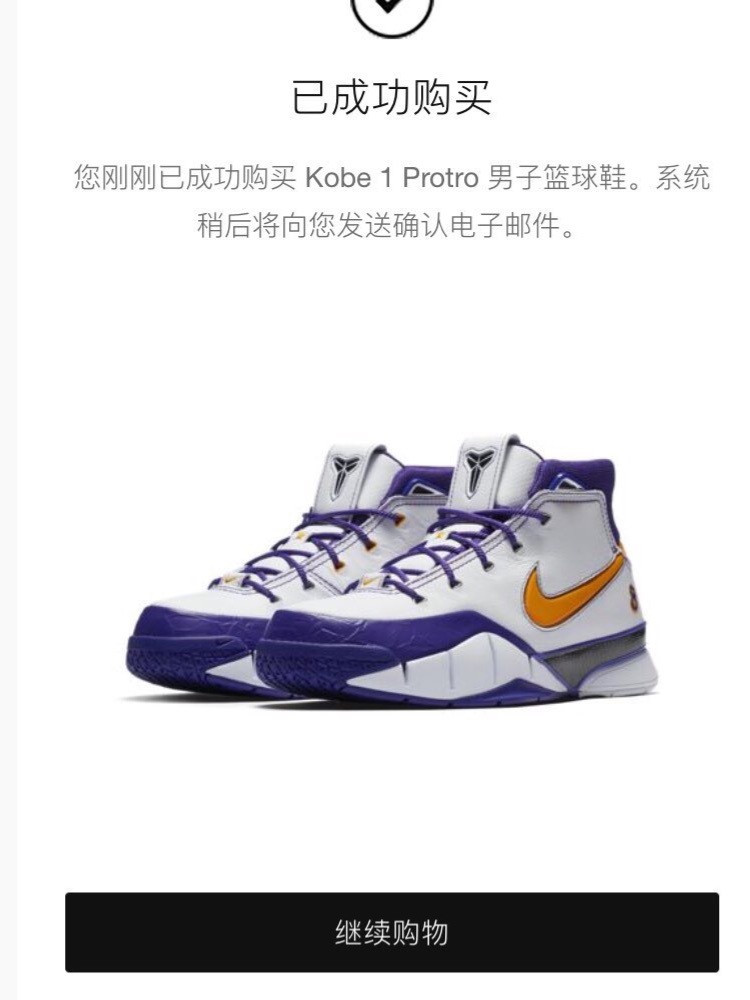Tap the 继续购物 button
This screenshot has width=750, height=1000.
[x=392, y=932]
